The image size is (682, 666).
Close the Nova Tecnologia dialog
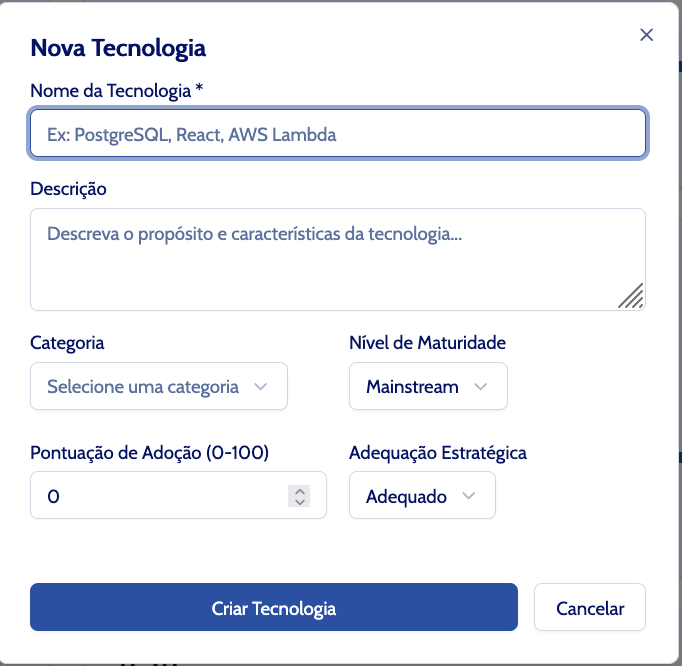pyautogui.click(x=646, y=35)
